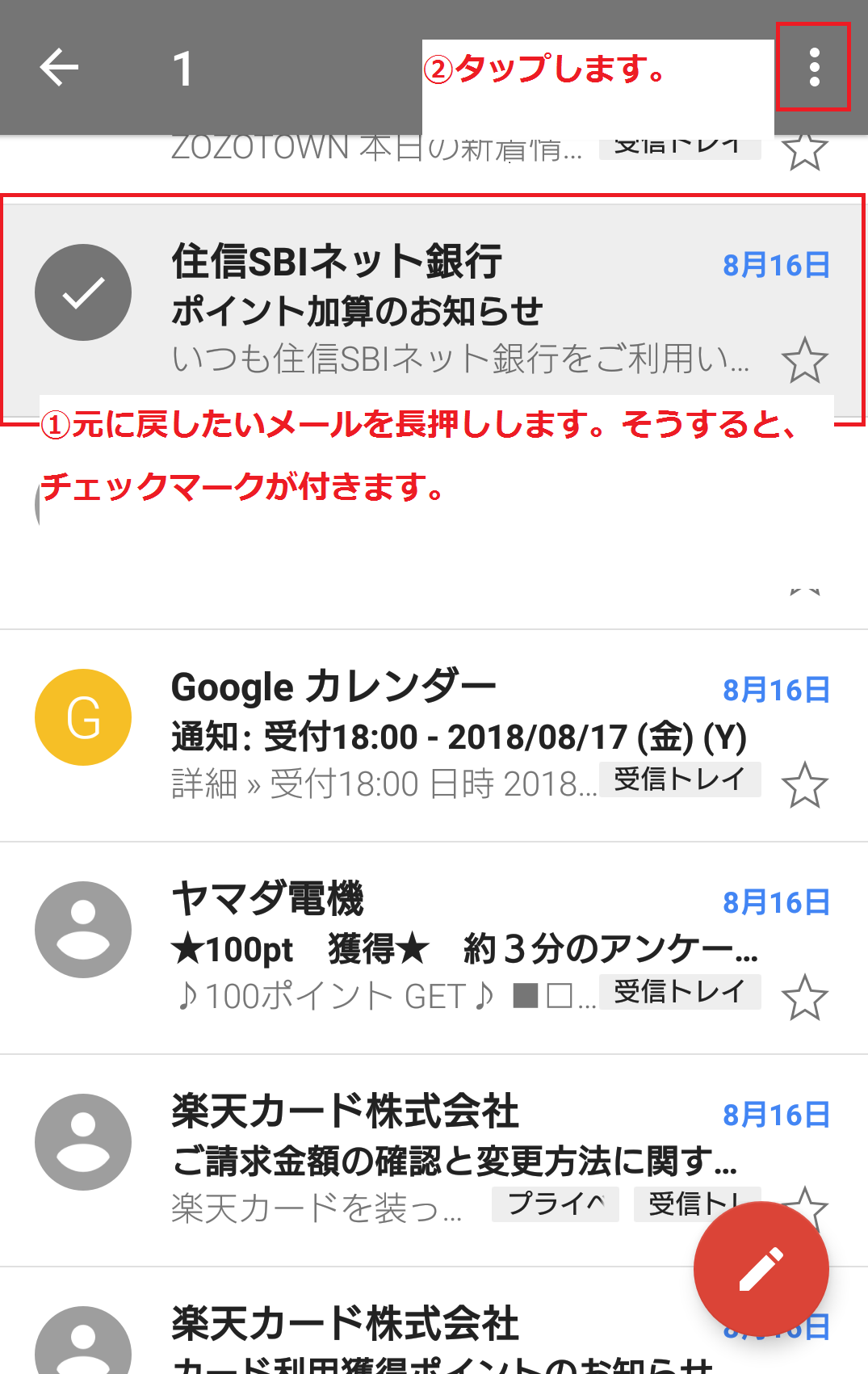Open 楽天カード email about ご請求金額の確認
The image size is (868, 1374).
434,1161
